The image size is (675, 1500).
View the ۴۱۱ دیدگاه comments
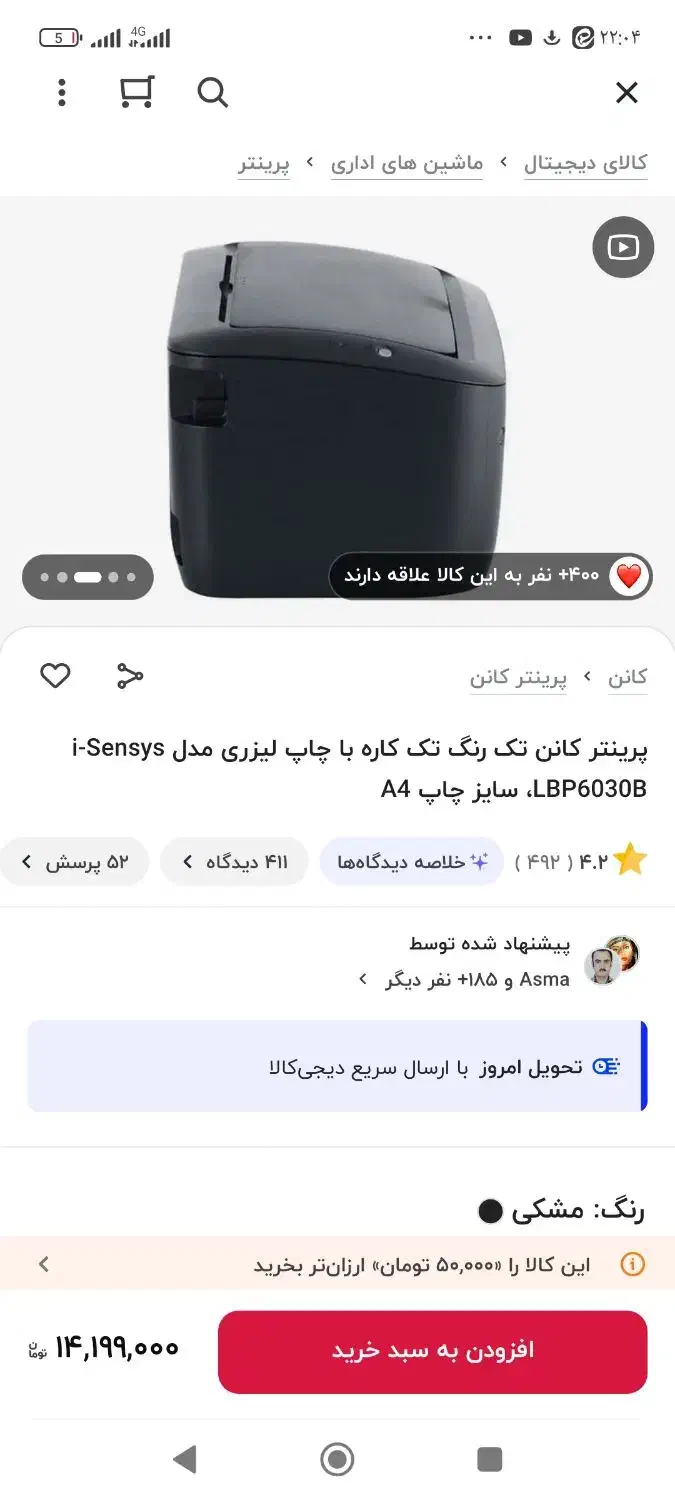[x=234, y=862]
